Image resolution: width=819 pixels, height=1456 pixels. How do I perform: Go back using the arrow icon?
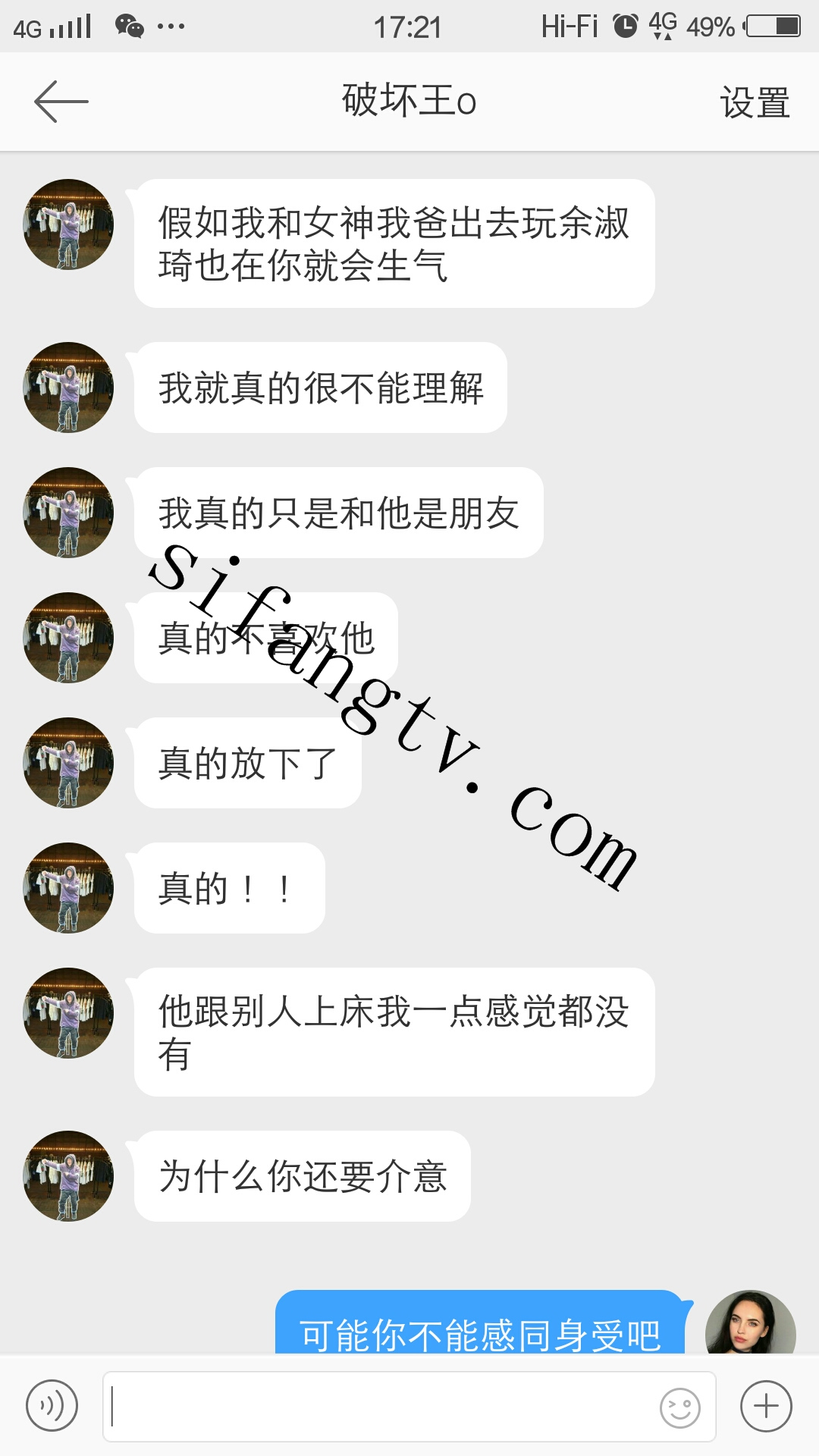(61, 102)
